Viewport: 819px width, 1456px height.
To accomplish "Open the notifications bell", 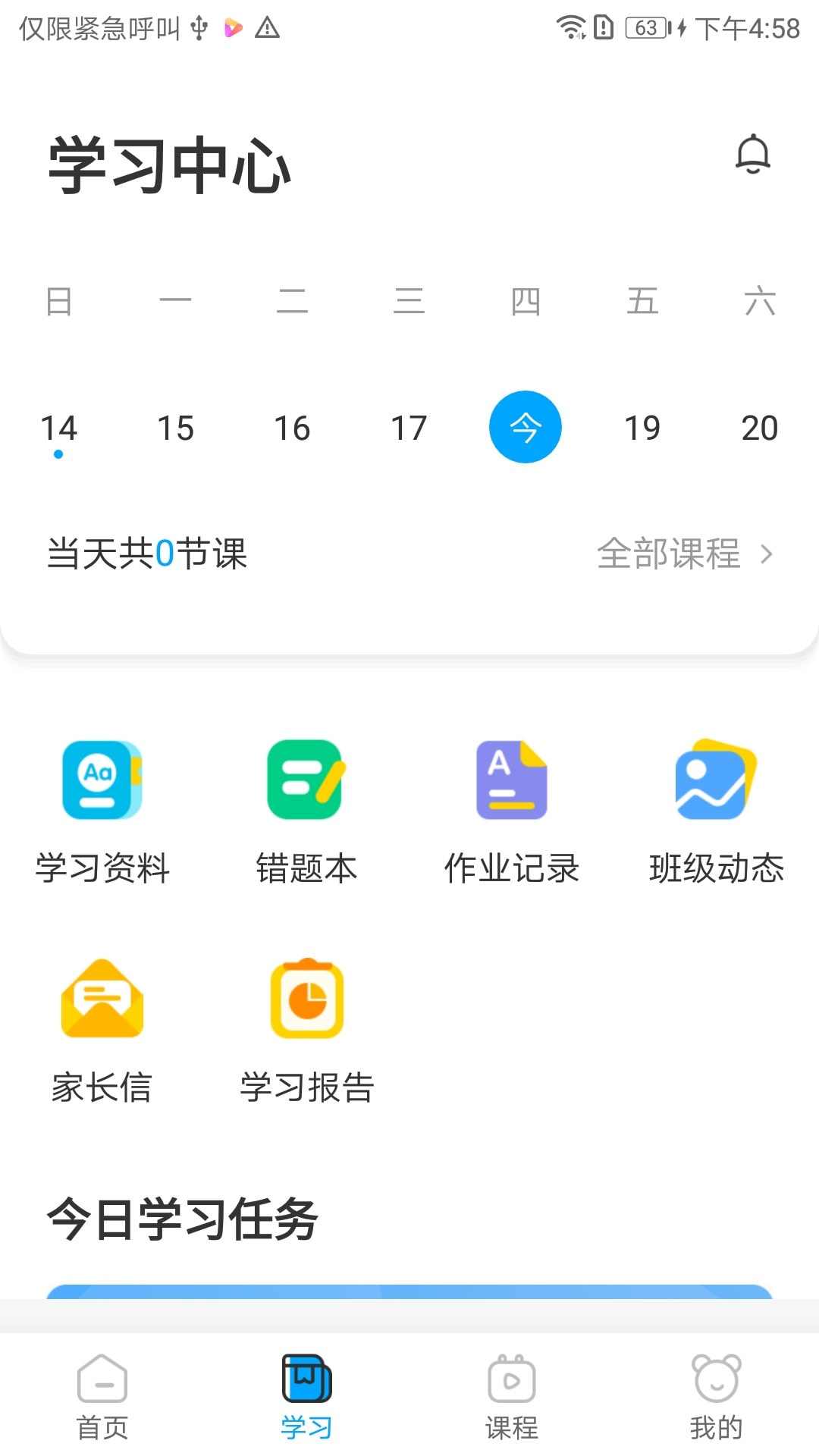I will [x=753, y=155].
